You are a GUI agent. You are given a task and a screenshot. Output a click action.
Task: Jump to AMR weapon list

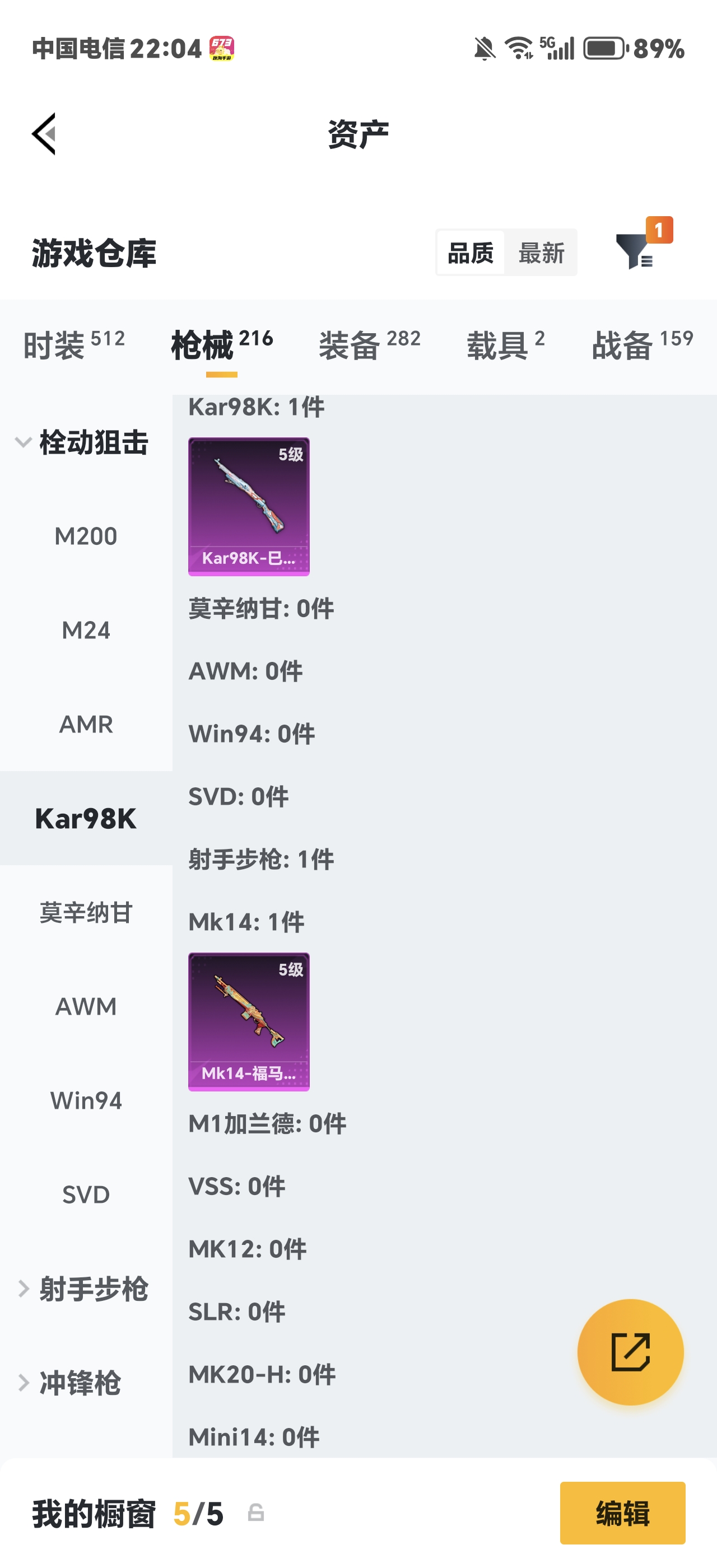click(x=86, y=724)
